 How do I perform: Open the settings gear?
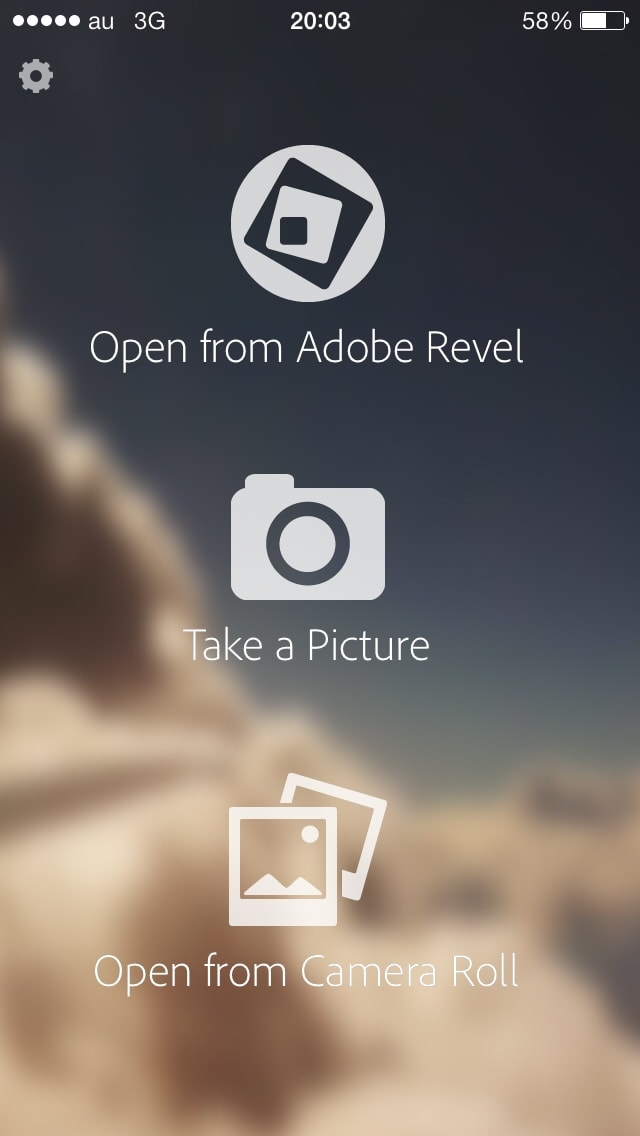click(x=36, y=76)
